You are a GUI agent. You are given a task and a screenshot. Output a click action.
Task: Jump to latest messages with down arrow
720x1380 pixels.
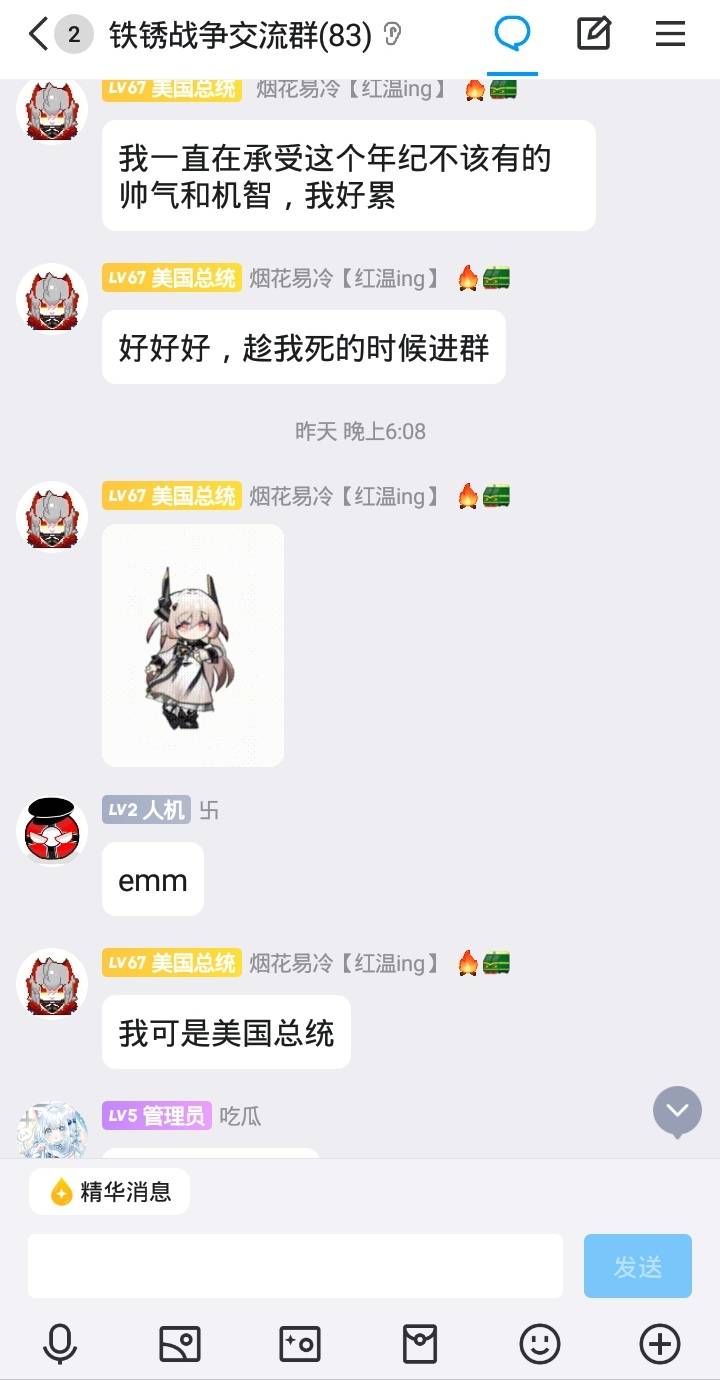click(x=677, y=1110)
